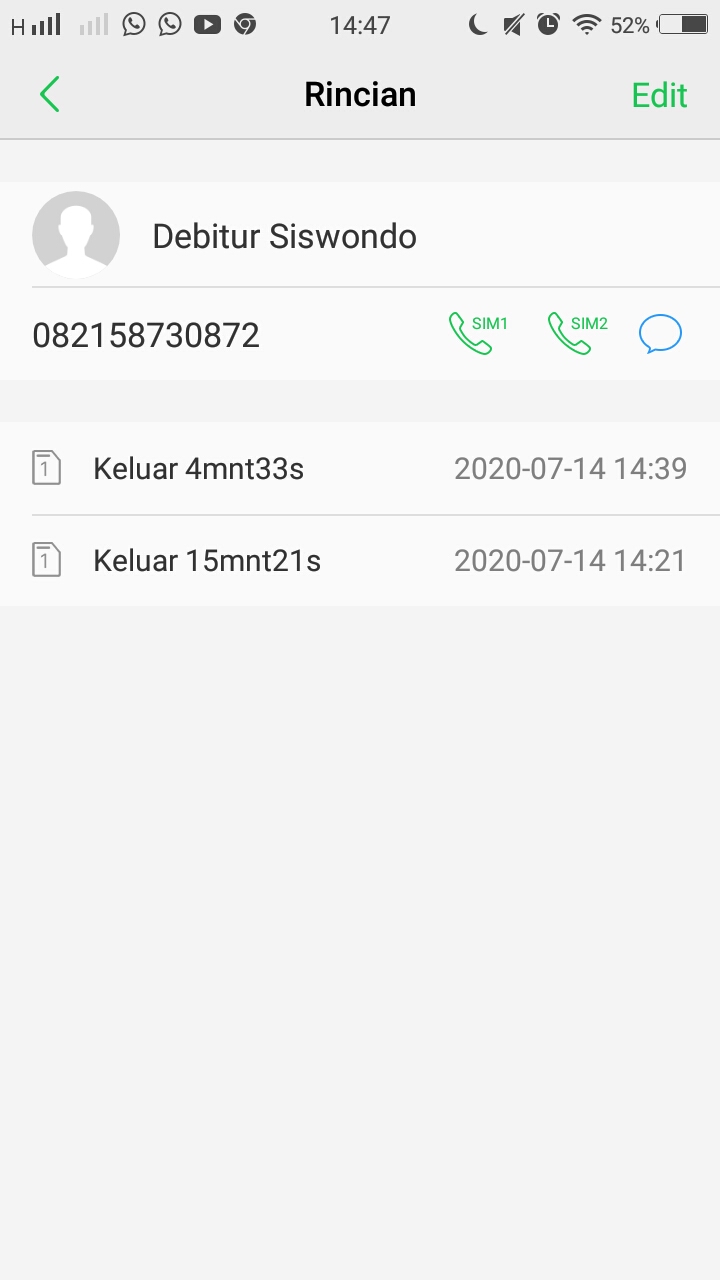Select the Rincian title bar

coord(360,93)
